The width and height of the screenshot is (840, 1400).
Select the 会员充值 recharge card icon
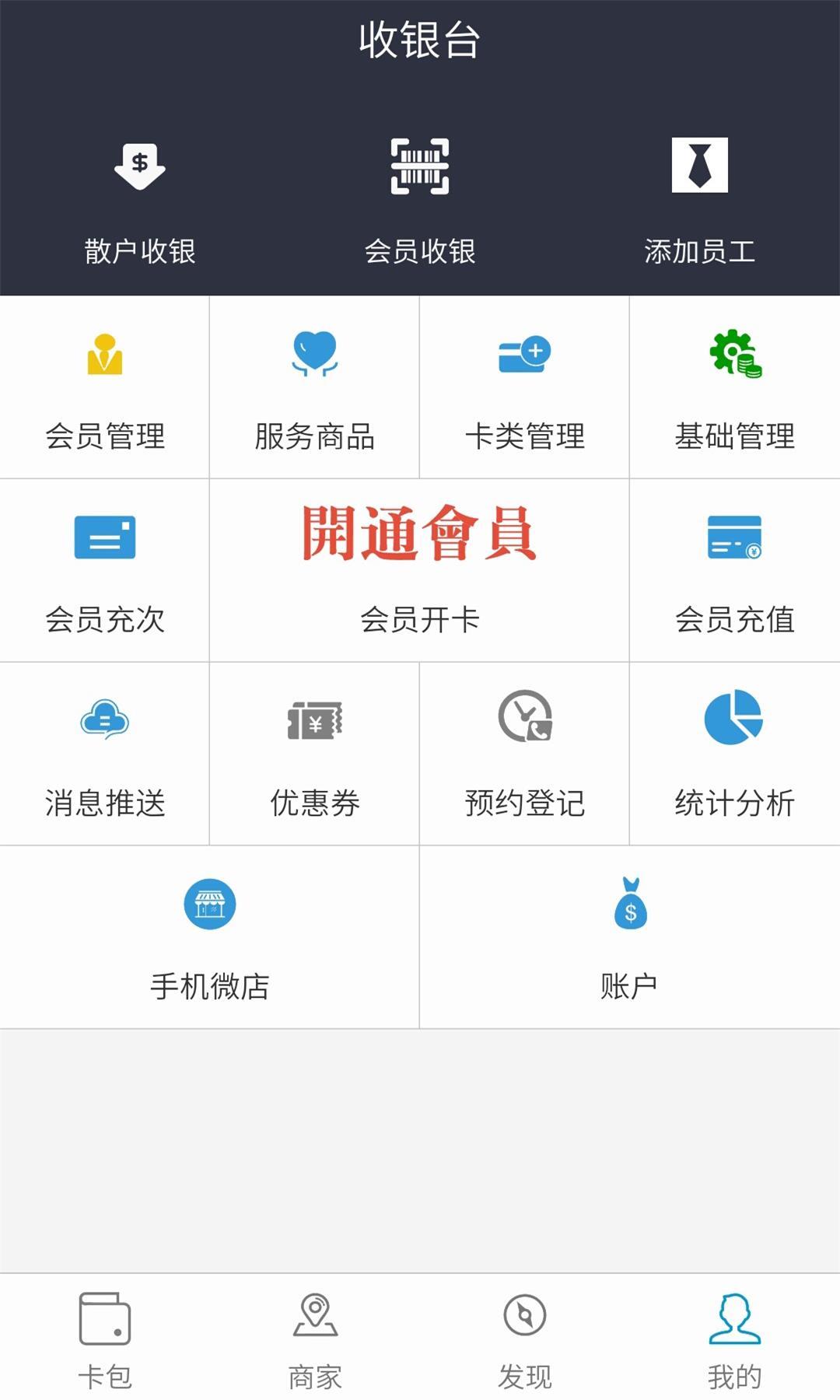(x=735, y=537)
